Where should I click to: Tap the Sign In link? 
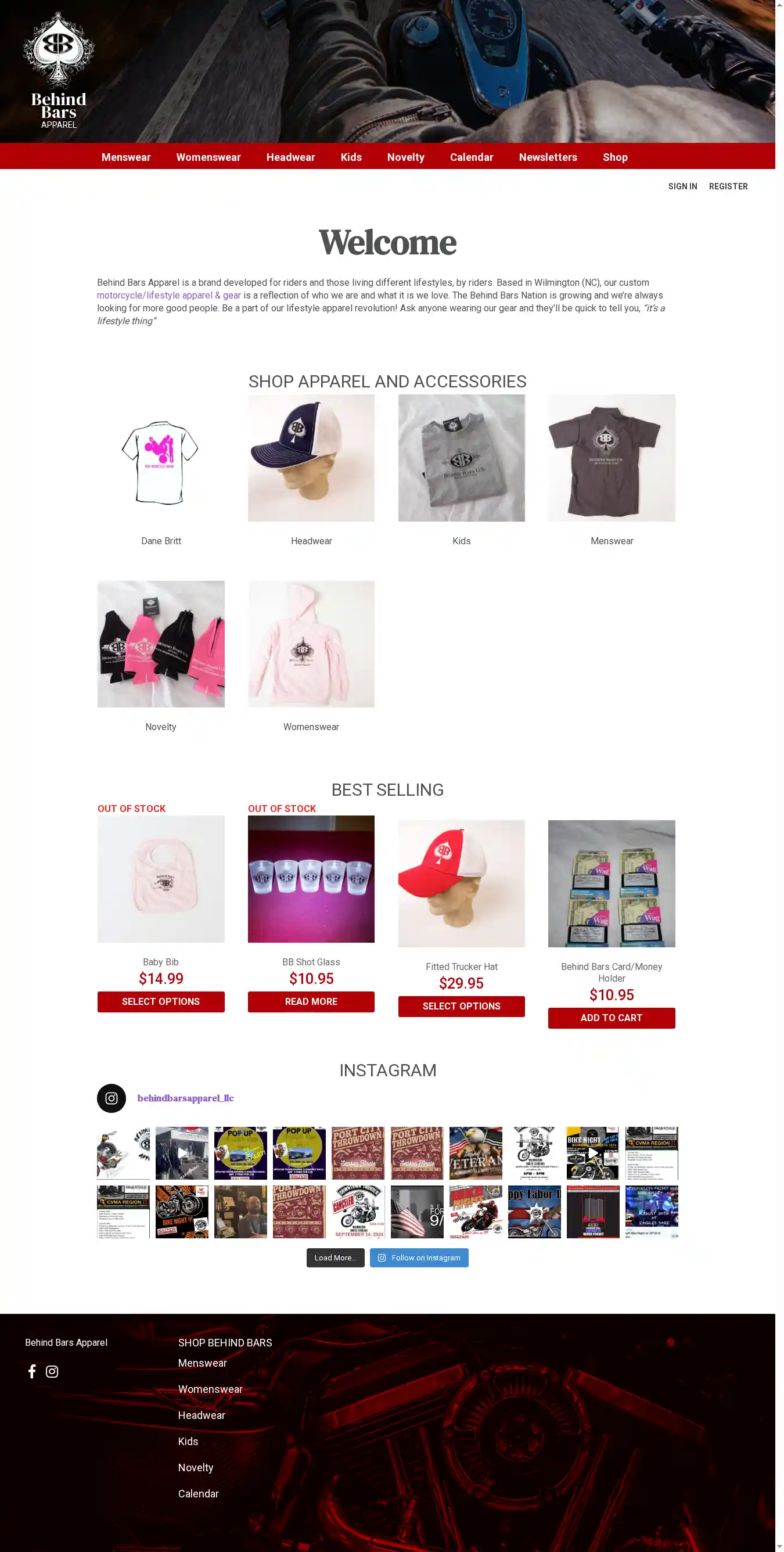click(682, 187)
